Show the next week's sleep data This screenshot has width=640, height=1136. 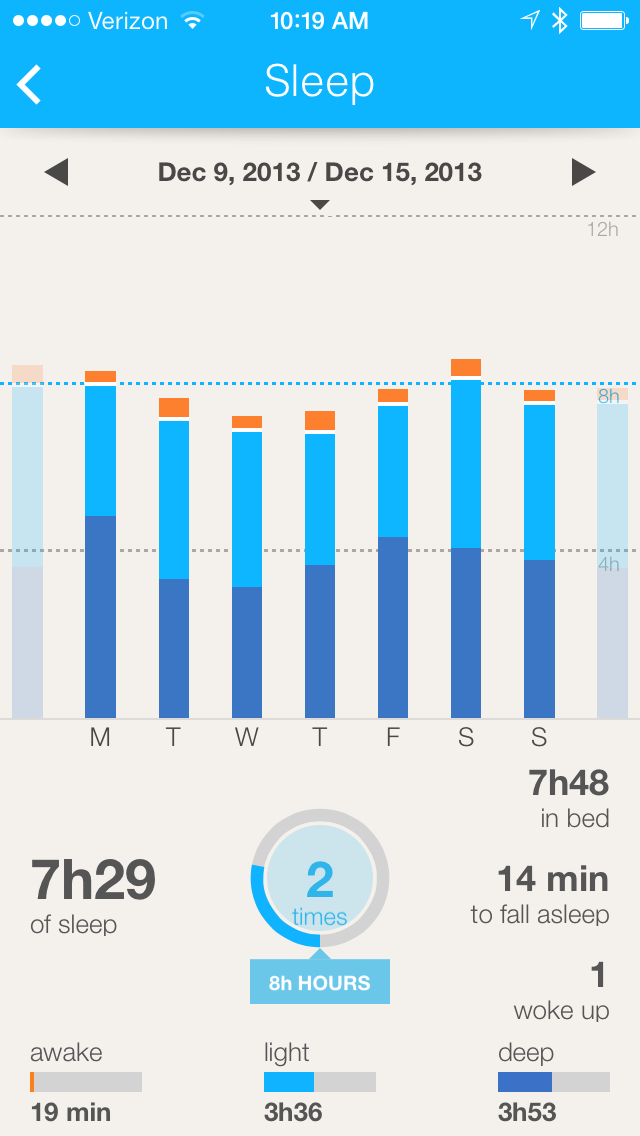coord(583,172)
